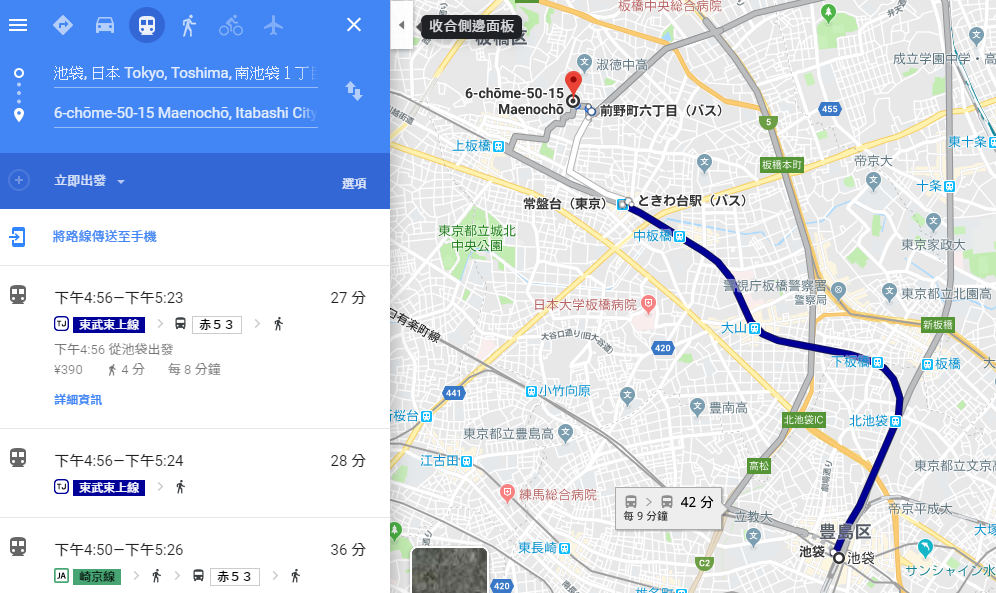The width and height of the screenshot is (996, 593).
Task: Add another destination stop
Action: click(x=18, y=181)
